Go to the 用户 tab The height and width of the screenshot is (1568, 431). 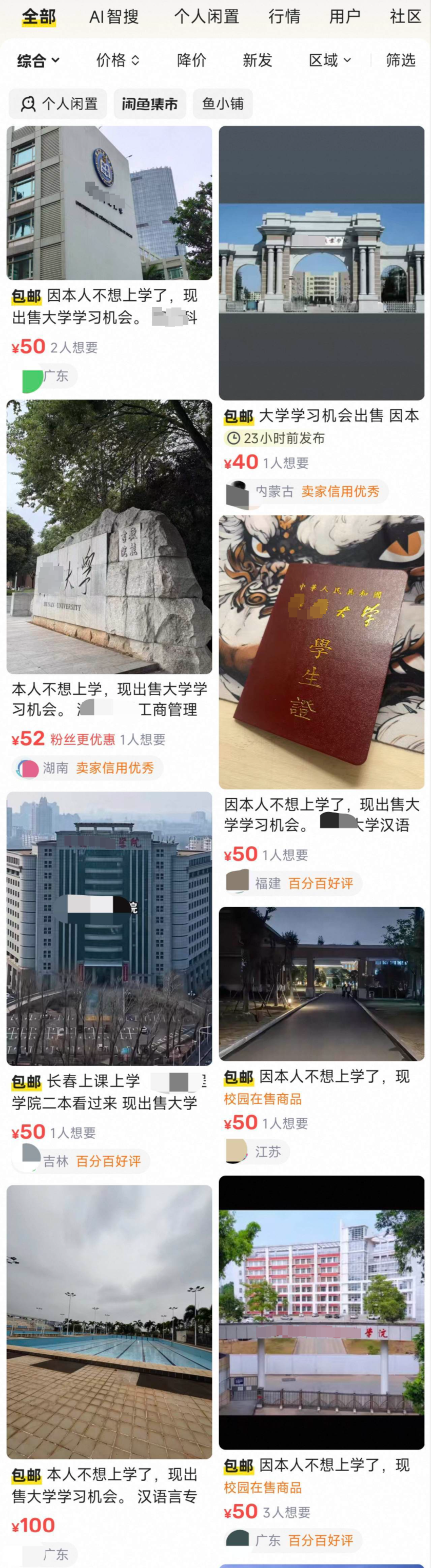(x=344, y=16)
